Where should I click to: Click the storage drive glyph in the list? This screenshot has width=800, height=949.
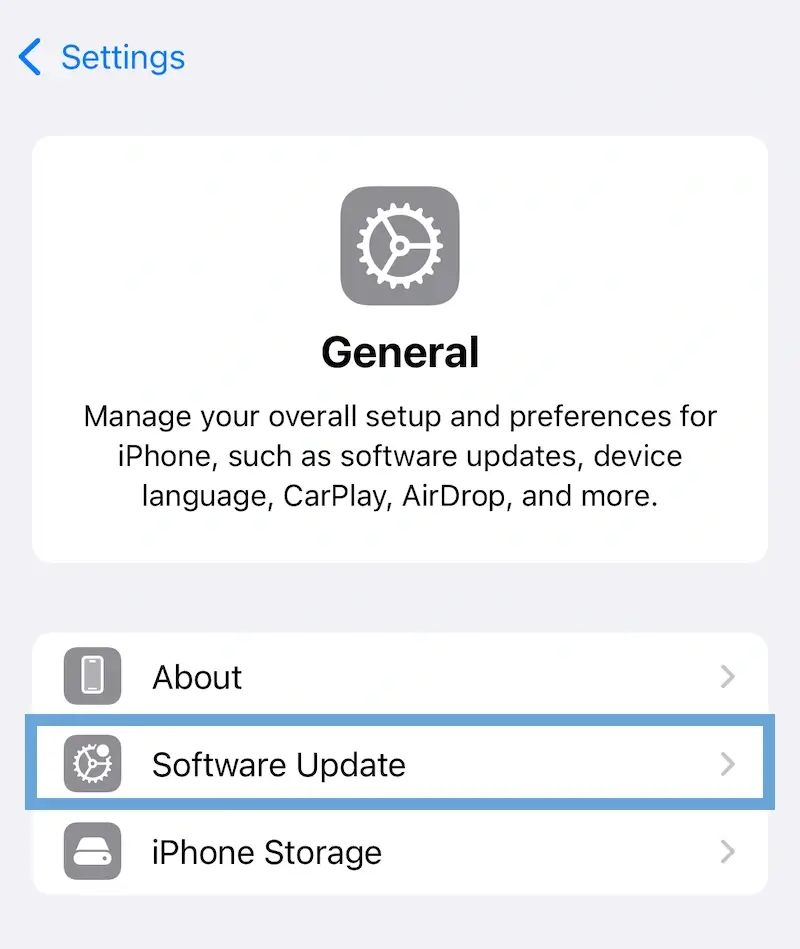pos(92,852)
